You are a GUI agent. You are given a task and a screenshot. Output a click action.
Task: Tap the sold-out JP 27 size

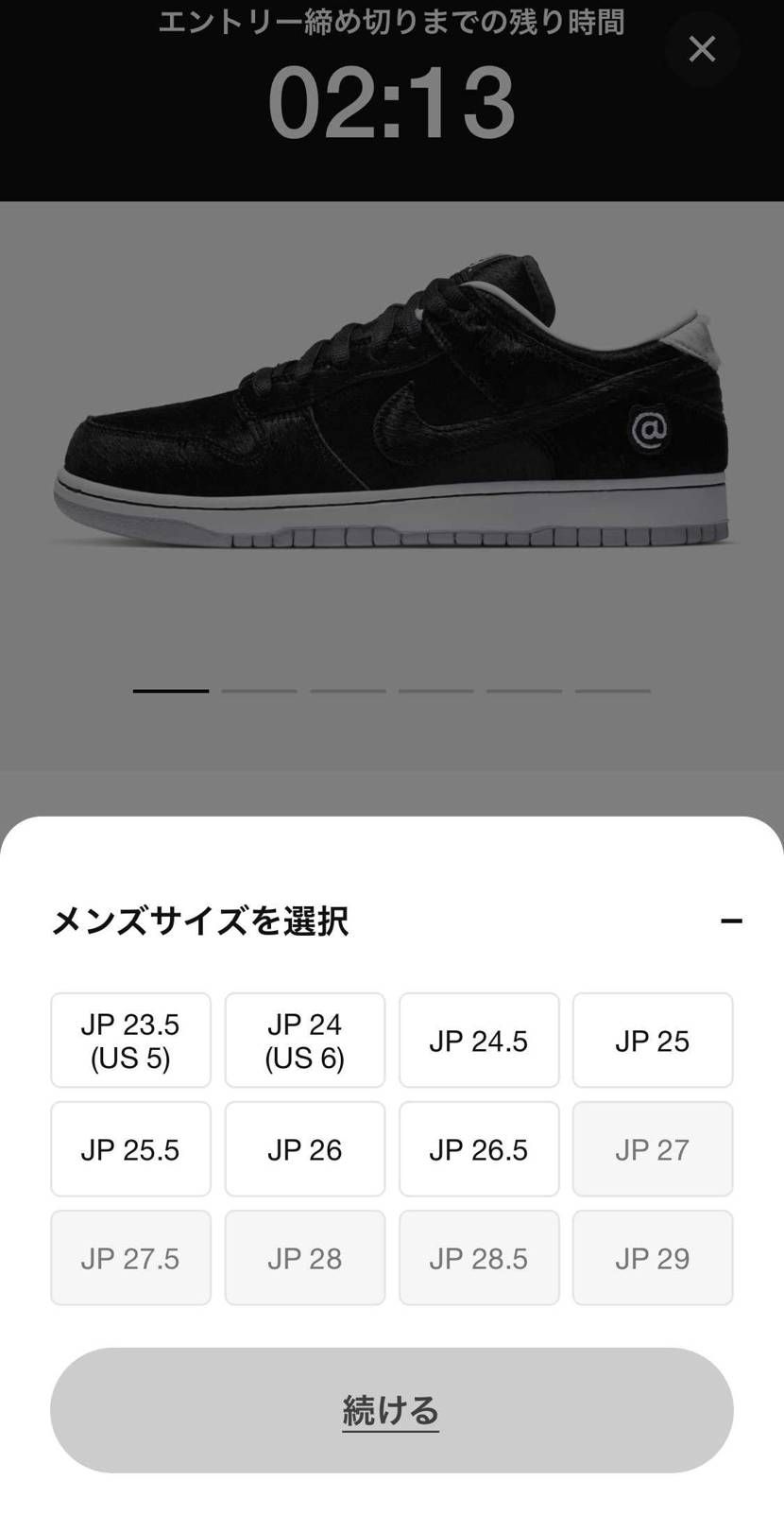653,1149
